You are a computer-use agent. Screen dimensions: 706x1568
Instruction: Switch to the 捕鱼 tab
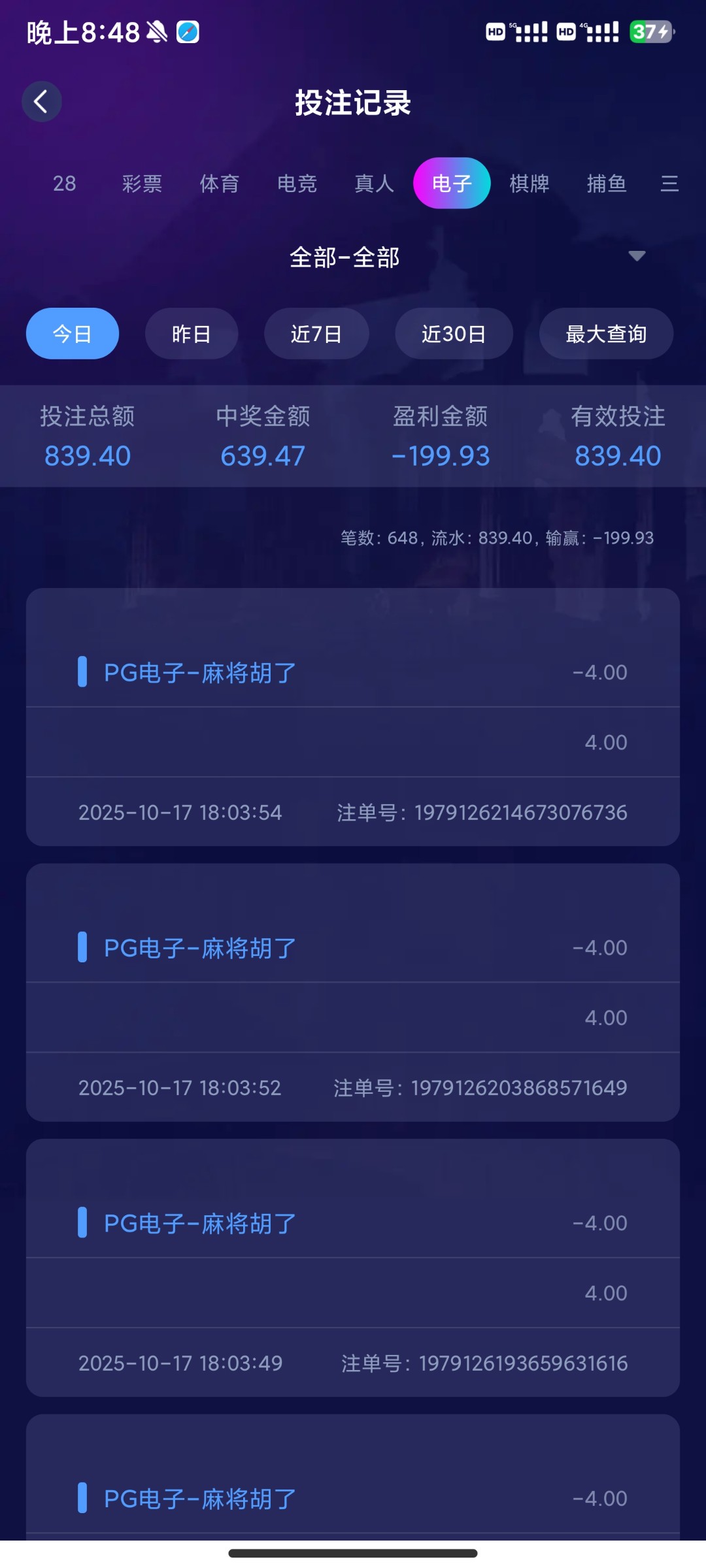point(607,184)
